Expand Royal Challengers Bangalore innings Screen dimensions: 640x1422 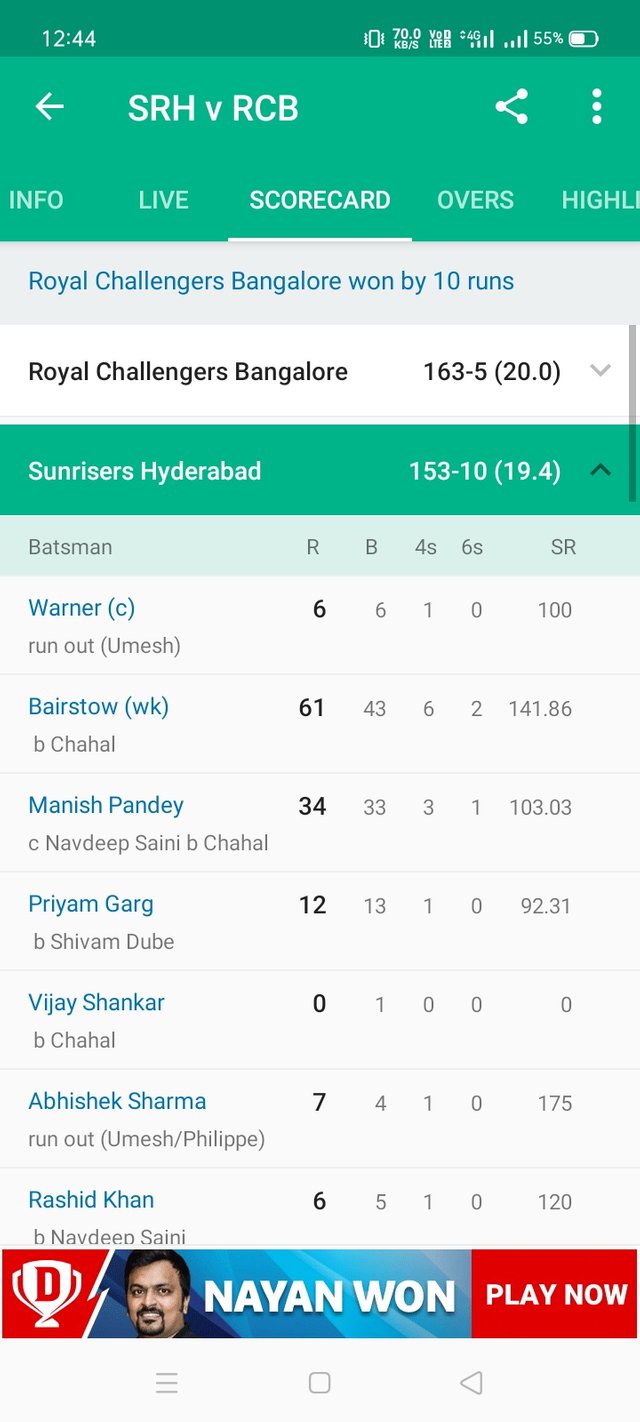tap(600, 371)
